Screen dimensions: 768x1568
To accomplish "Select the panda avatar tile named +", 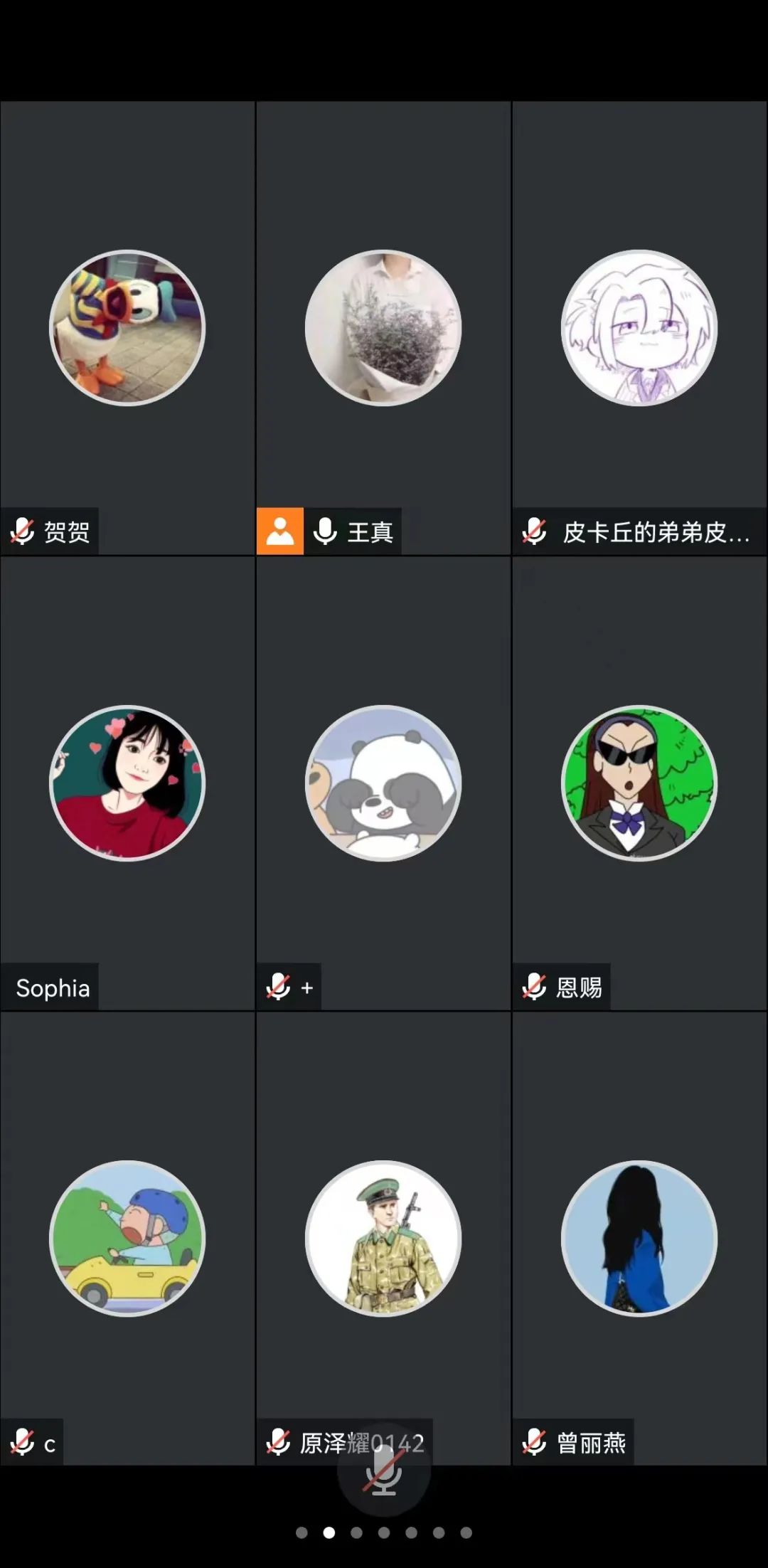I will [x=383, y=783].
